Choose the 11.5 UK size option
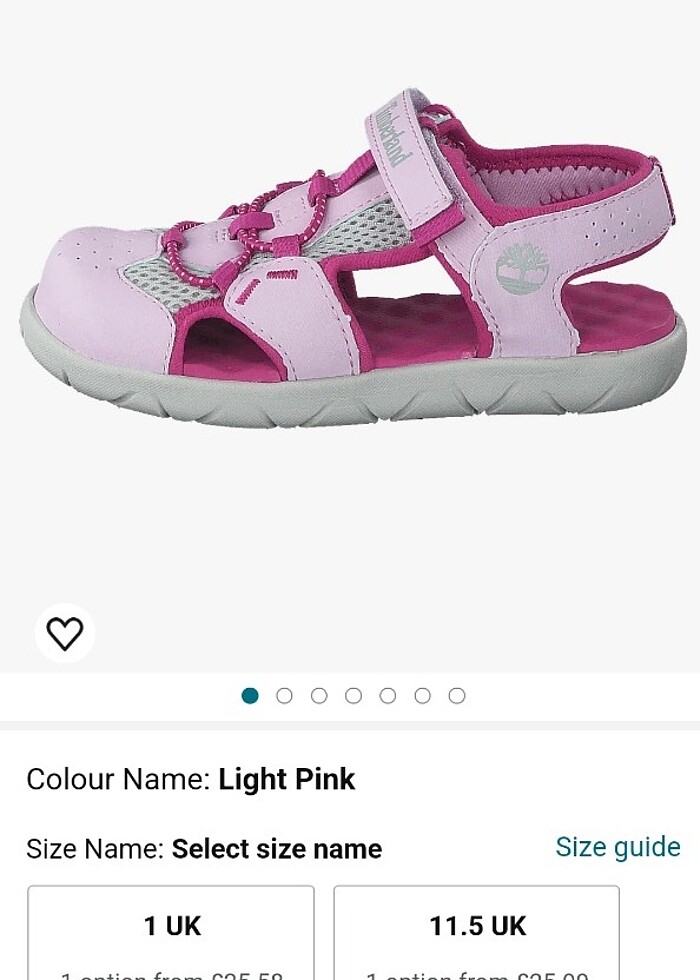 pos(477,932)
